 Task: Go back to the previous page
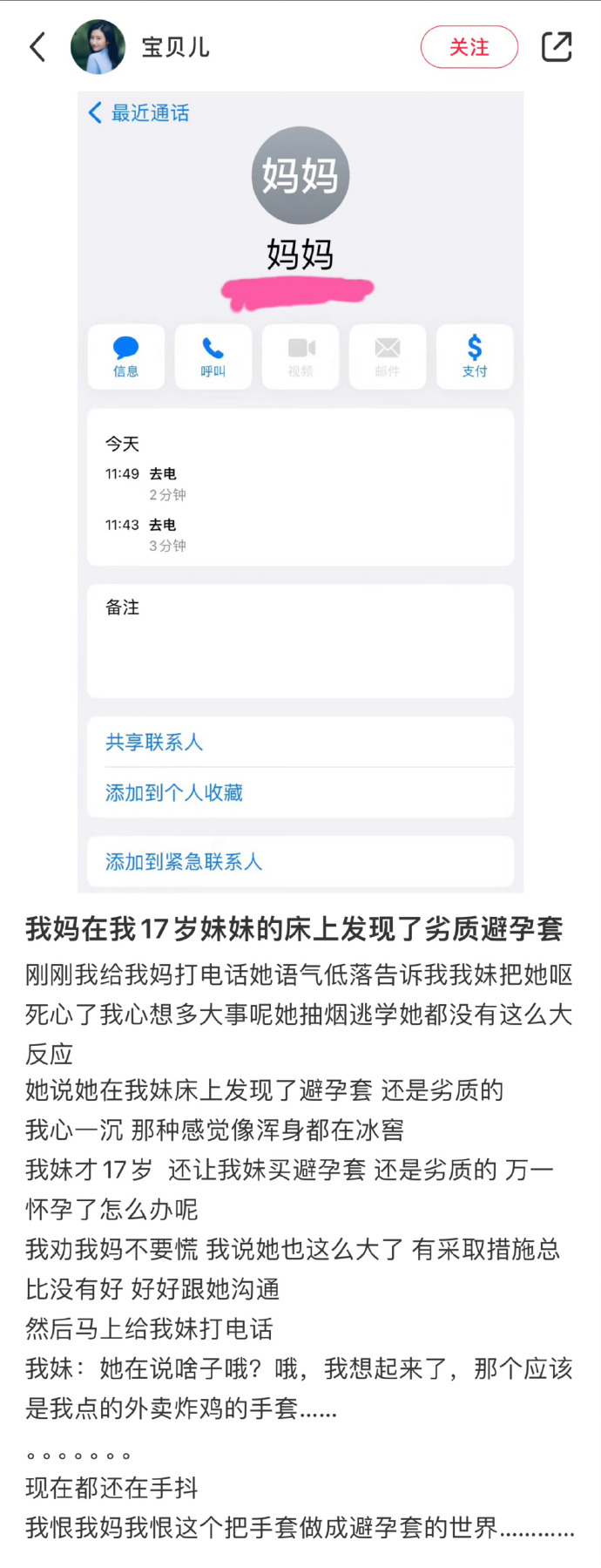point(37,47)
